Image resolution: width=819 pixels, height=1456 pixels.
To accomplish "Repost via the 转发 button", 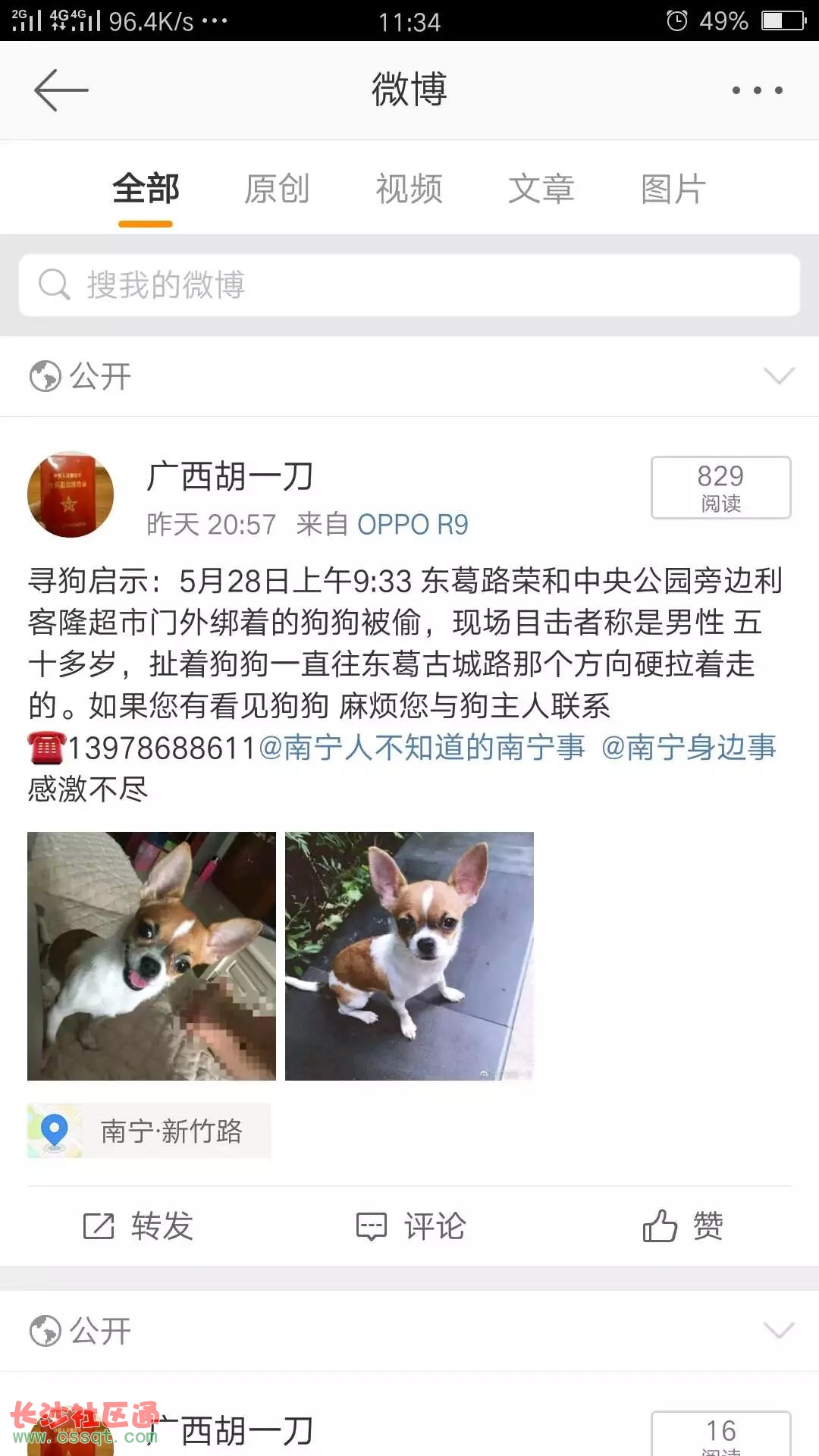I will 138,1225.
